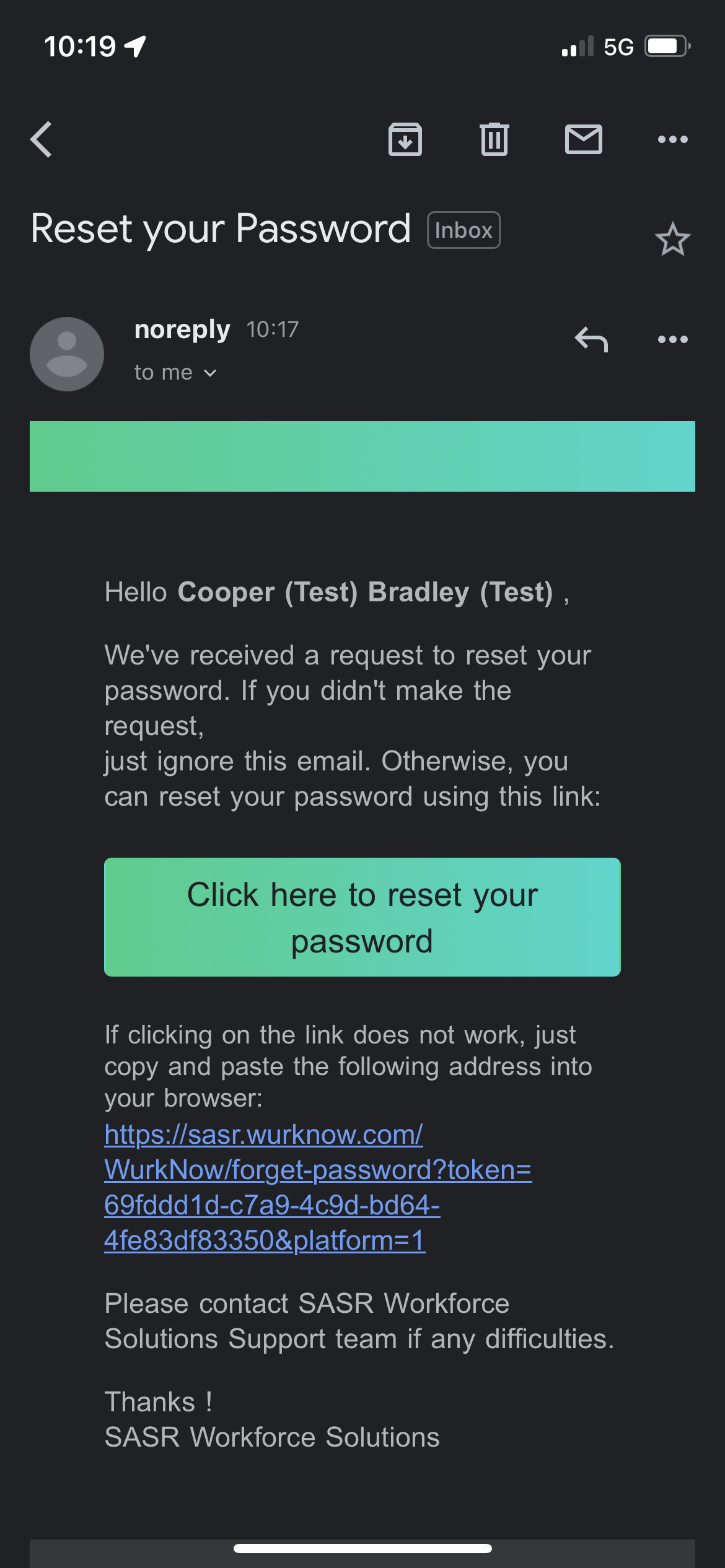Click here to reset your password button

click(x=362, y=917)
